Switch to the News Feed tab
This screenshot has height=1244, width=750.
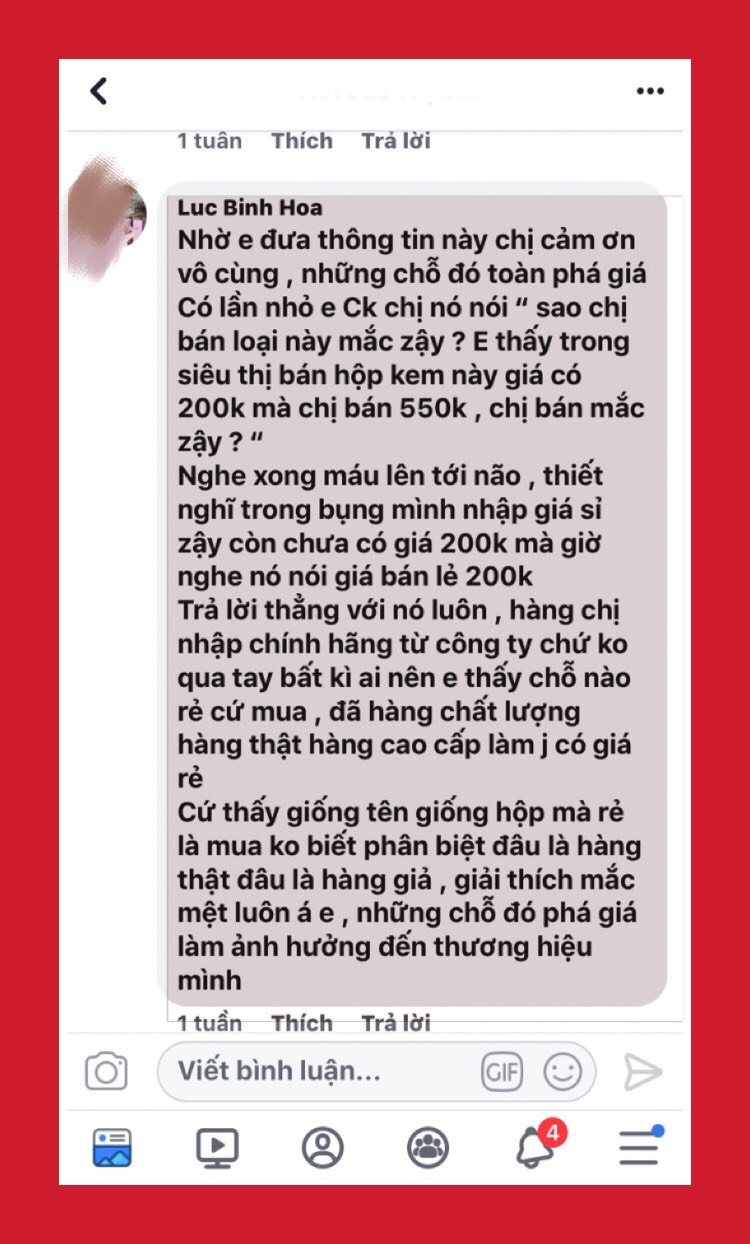coord(112,1148)
